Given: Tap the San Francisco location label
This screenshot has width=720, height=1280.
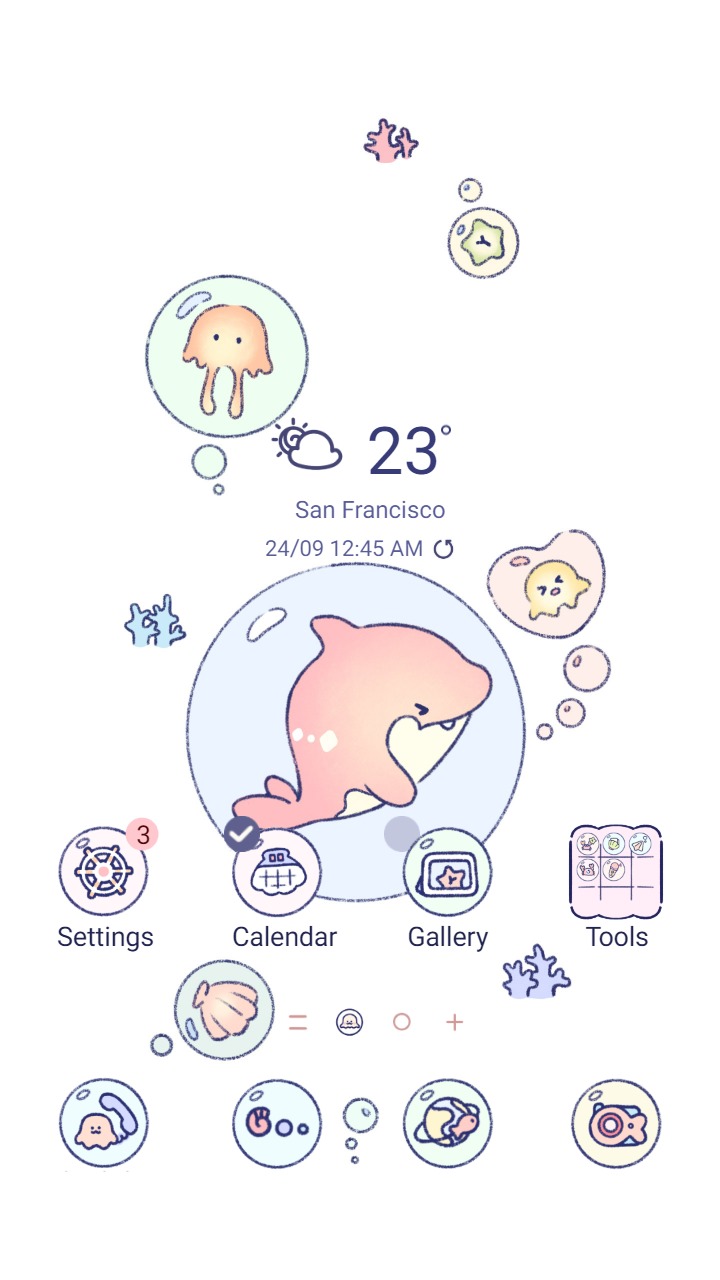Looking at the screenshot, I should (x=370, y=509).
